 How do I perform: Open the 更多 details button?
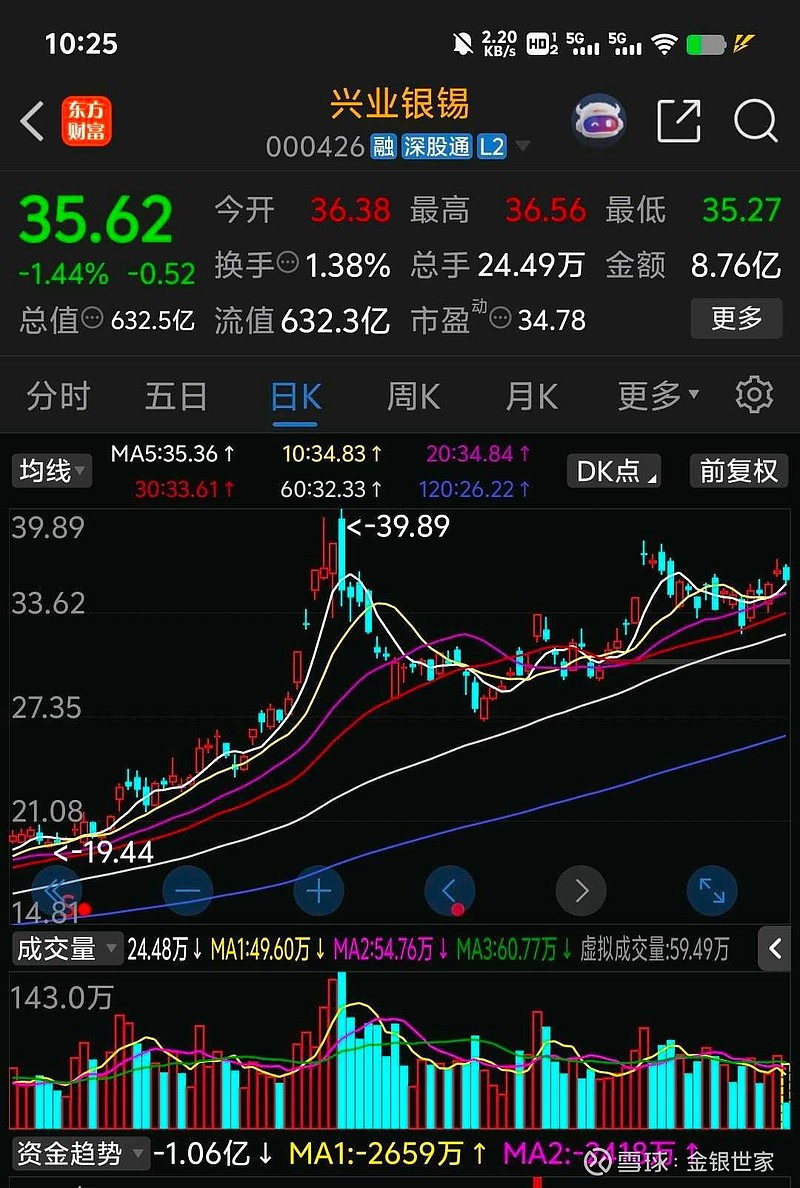736,319
